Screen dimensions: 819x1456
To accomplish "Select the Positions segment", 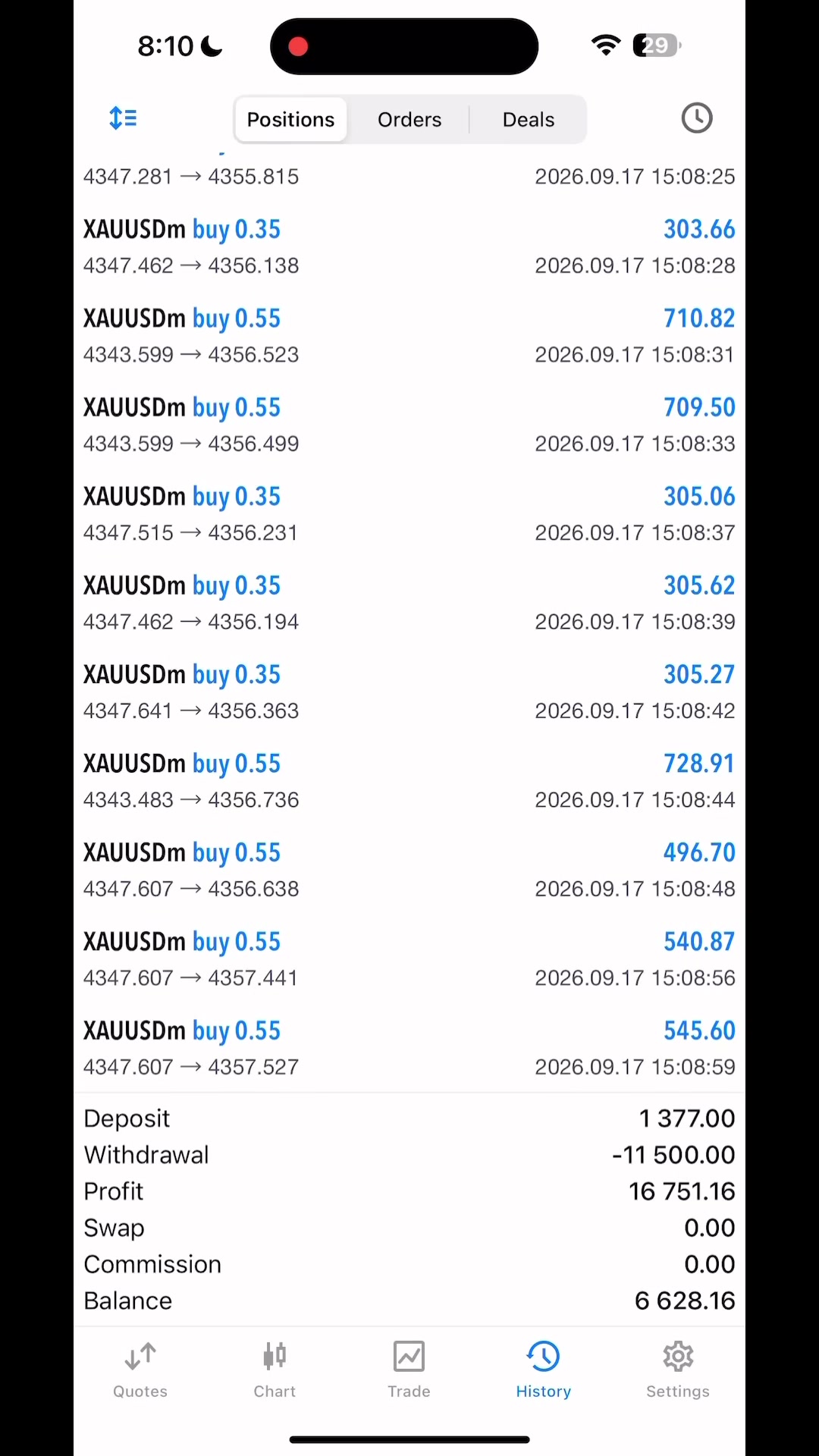I will point(291,120).
